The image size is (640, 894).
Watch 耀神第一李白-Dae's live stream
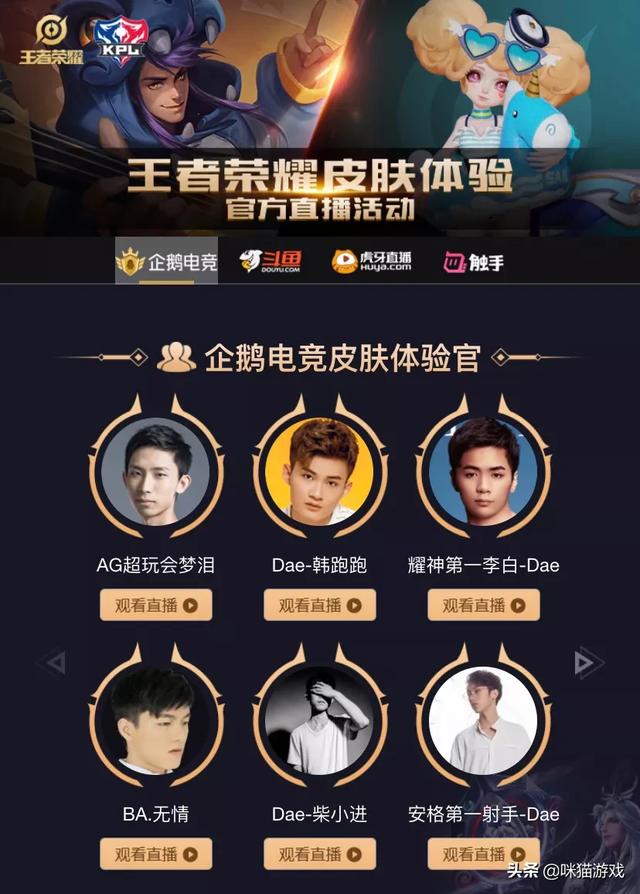(483, 605)
